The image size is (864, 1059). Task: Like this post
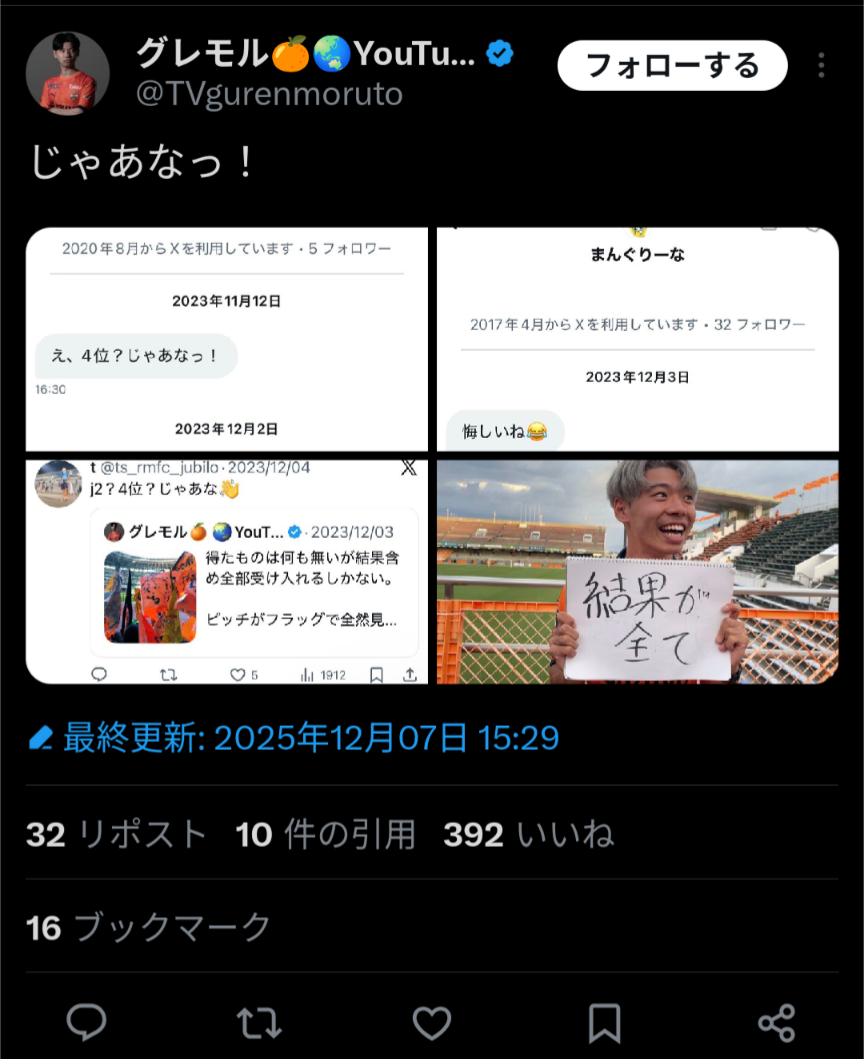(432, 1022)
